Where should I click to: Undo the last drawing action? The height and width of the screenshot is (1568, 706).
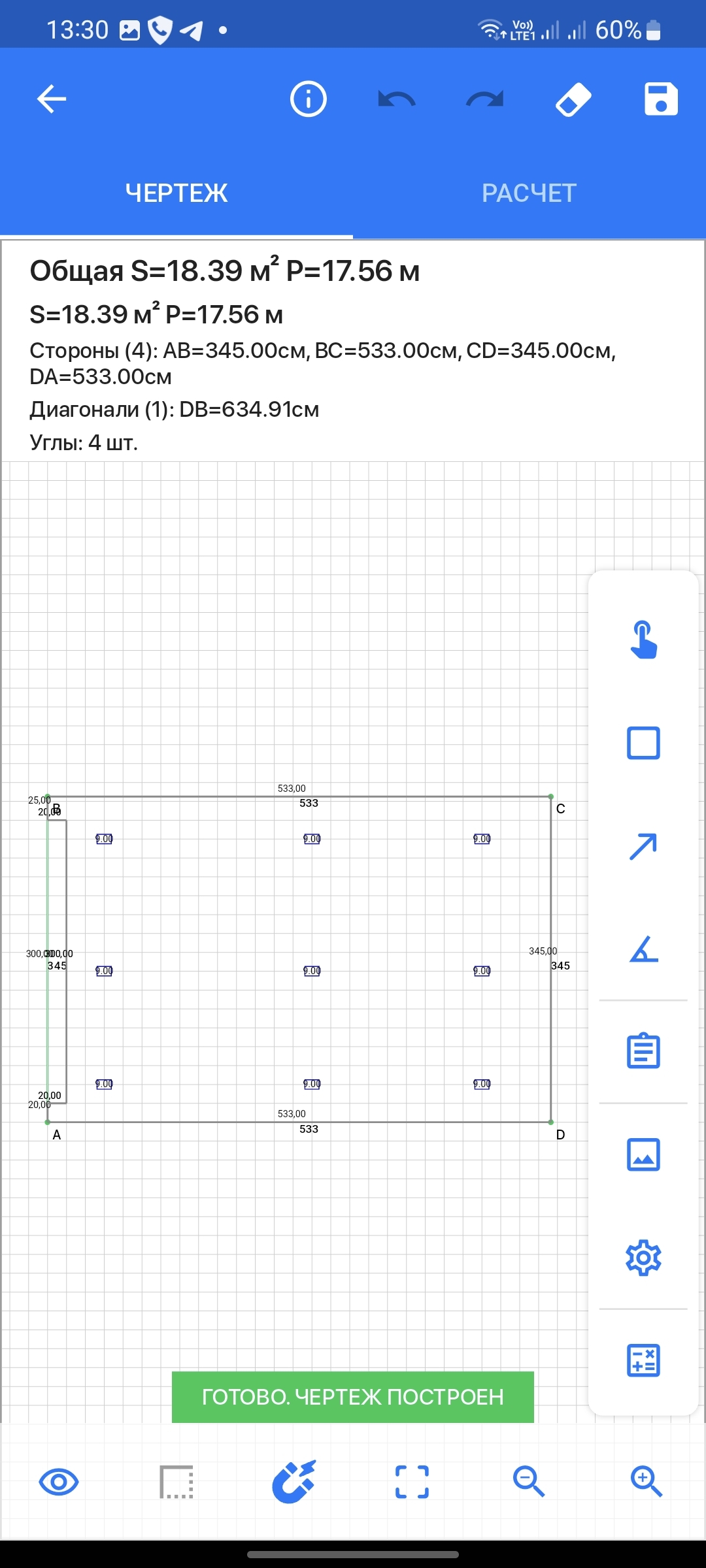coord(397,99)
